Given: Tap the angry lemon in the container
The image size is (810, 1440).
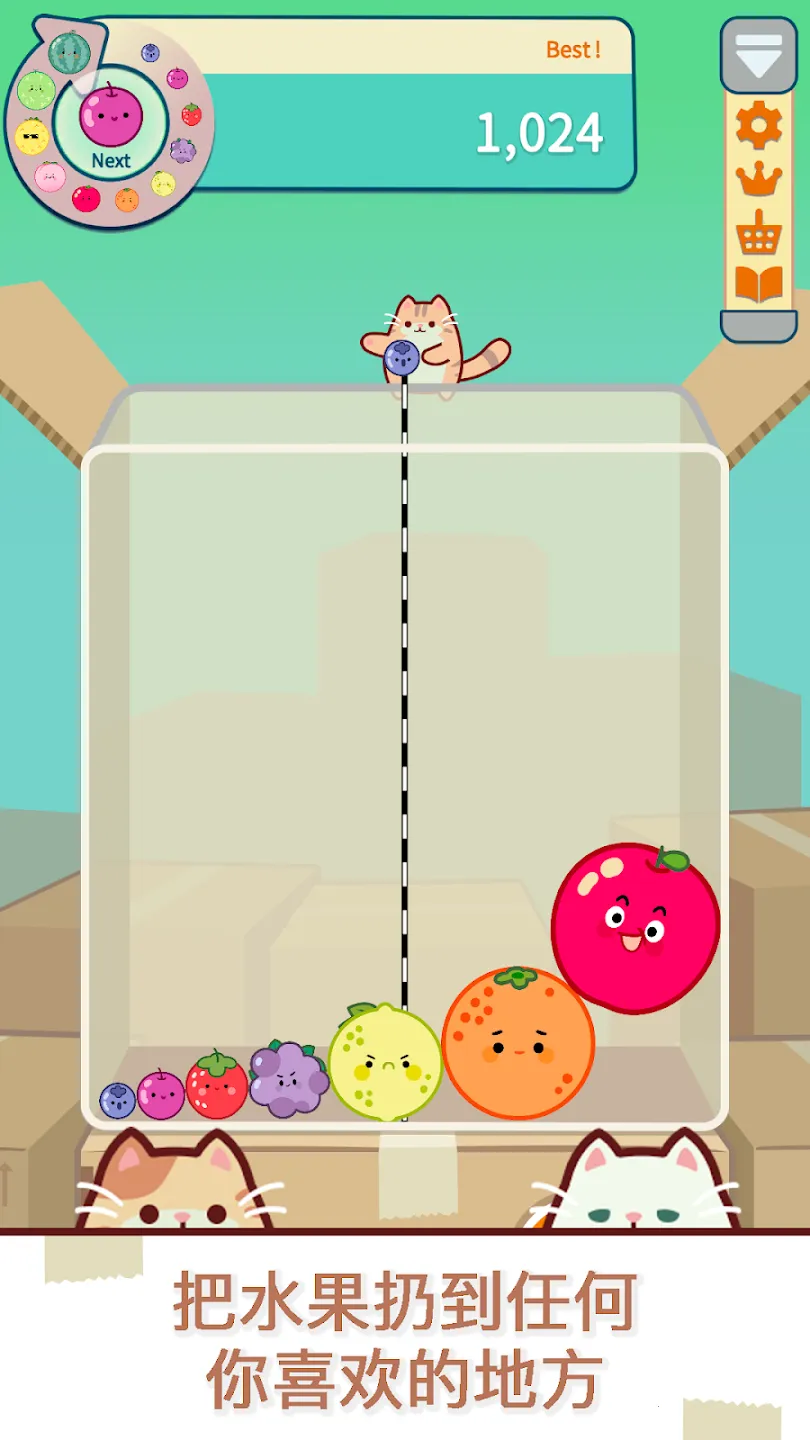Looking at the screenshot, I should [x=382, y=1062].
